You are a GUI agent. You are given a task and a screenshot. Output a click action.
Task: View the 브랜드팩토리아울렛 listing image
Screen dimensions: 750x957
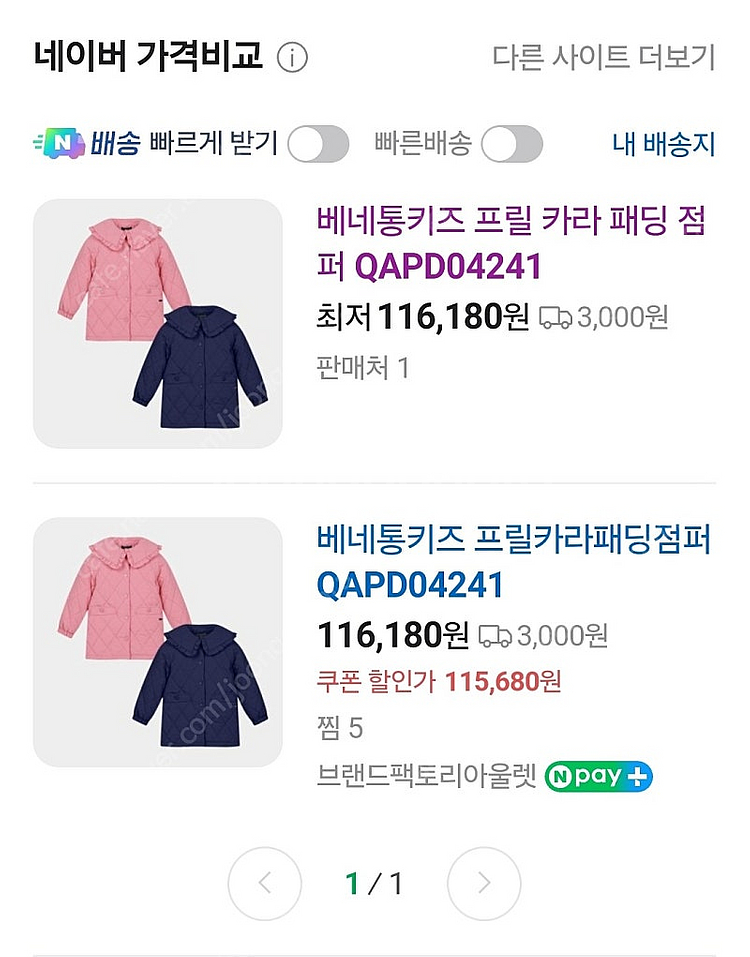[158, 642]
